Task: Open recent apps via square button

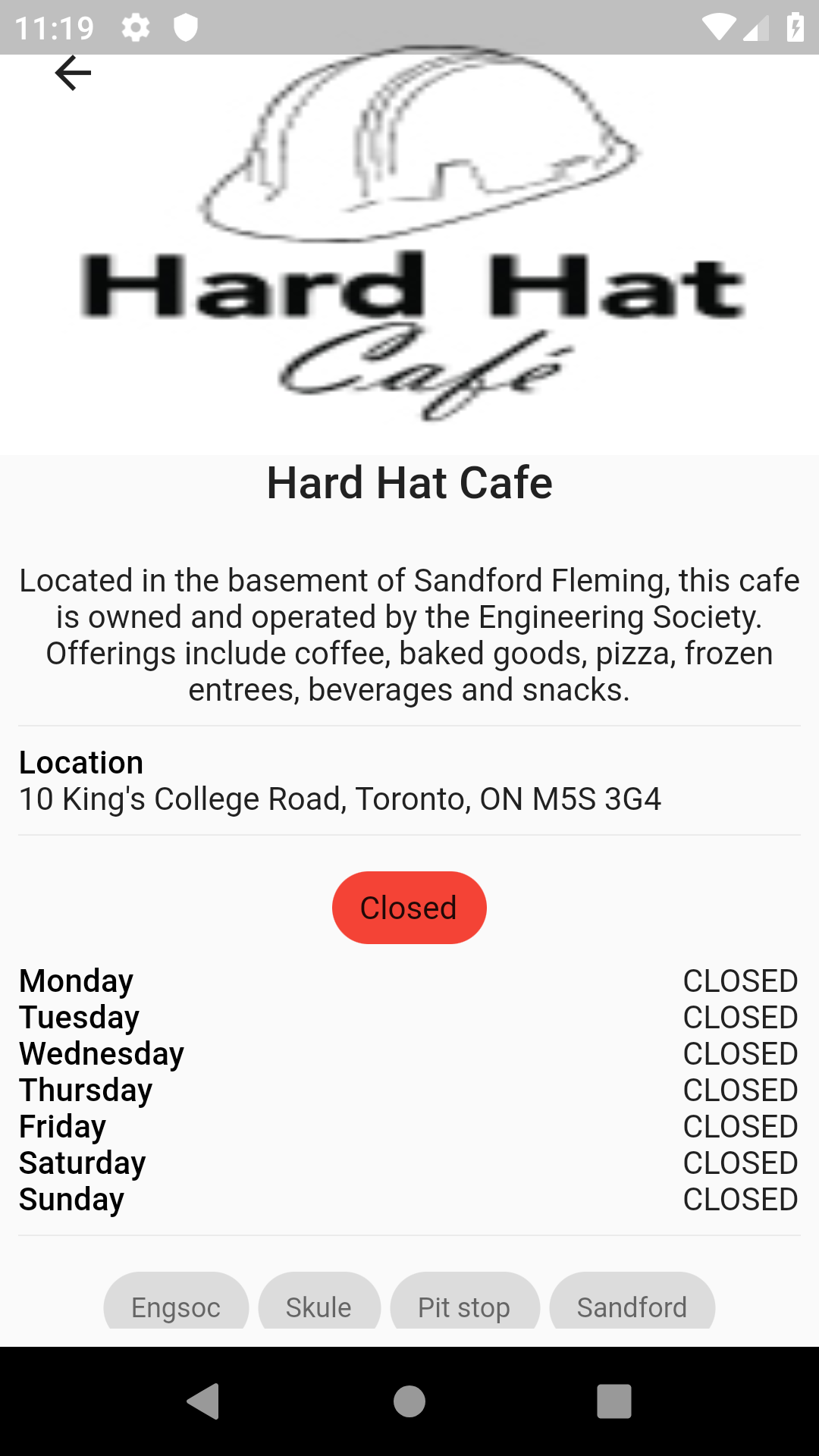Action: [614, 1401]
